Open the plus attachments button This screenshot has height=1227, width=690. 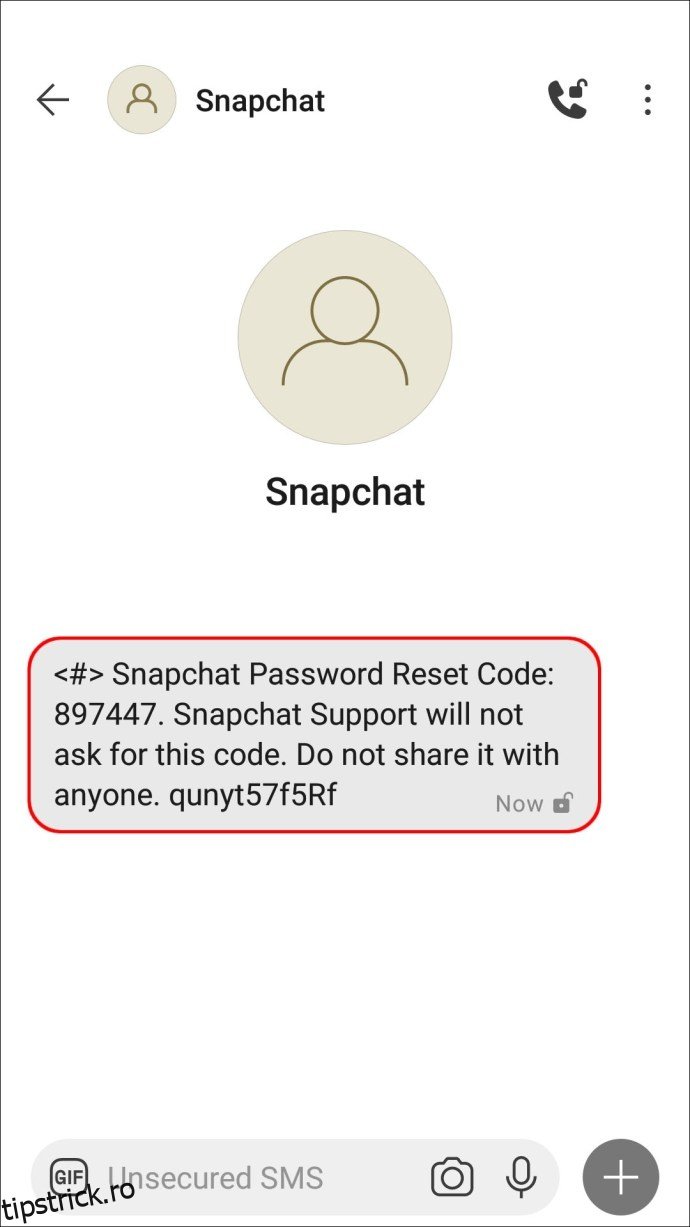point(620,1177)
